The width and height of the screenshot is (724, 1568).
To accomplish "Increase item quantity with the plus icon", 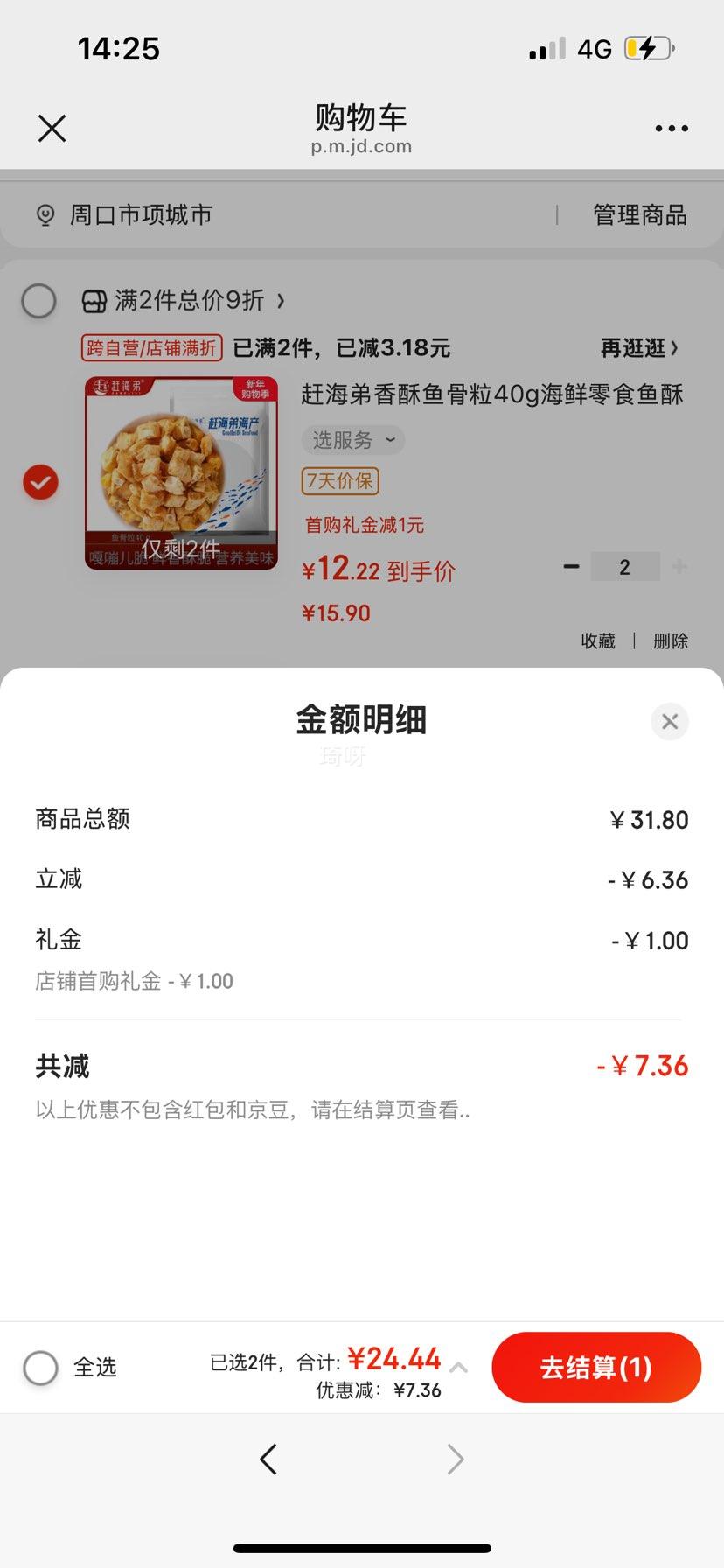I will pos(679,566).
